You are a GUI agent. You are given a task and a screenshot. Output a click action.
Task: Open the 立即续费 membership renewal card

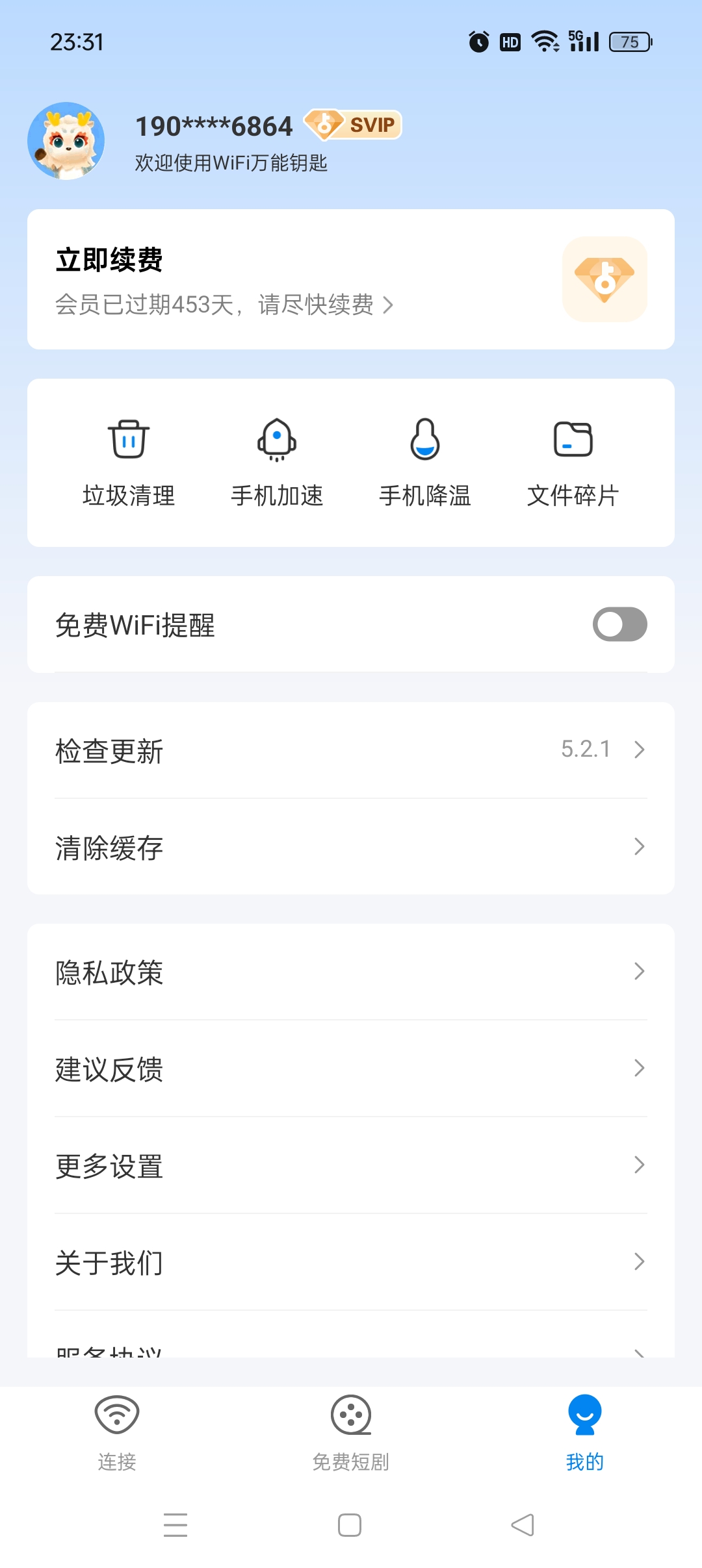351,279
